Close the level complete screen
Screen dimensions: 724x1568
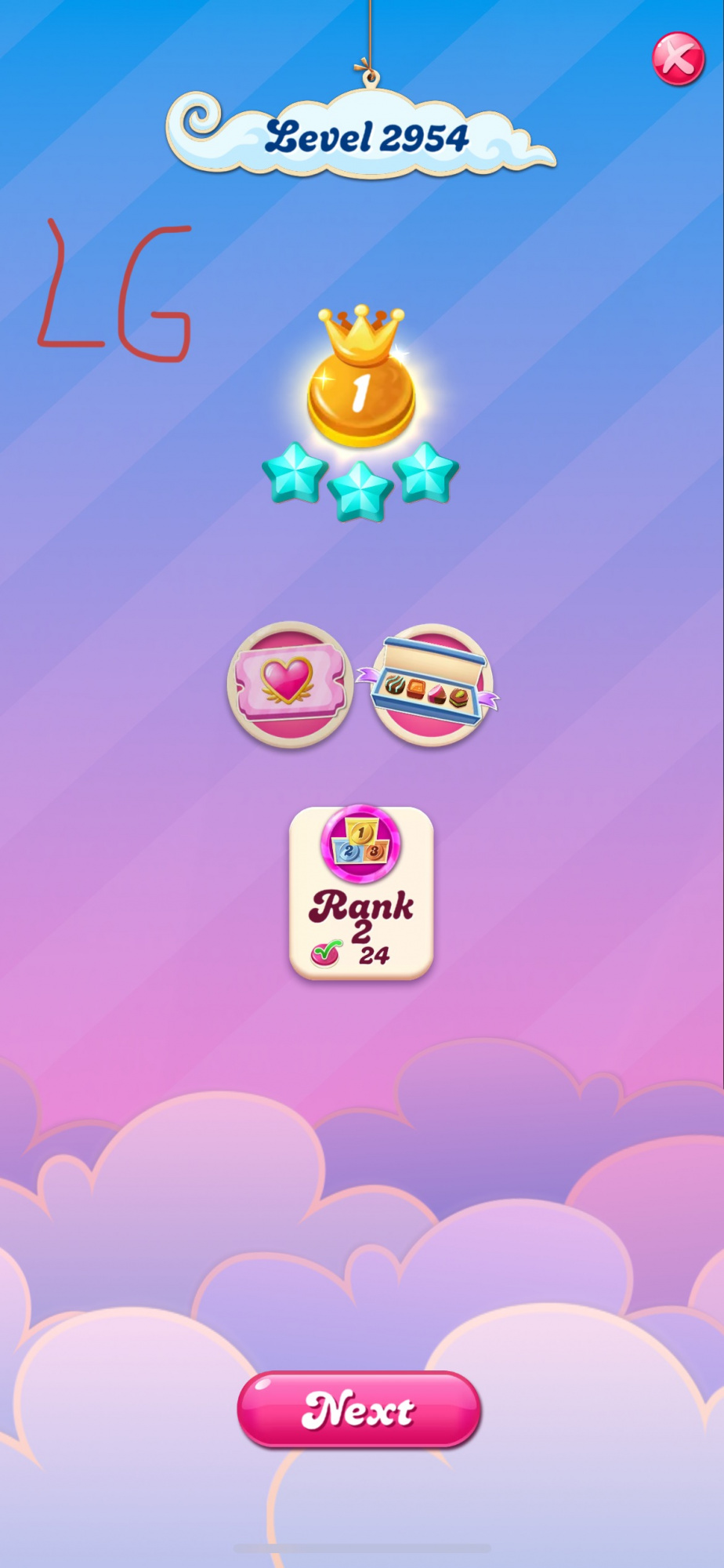coord(679,59)
